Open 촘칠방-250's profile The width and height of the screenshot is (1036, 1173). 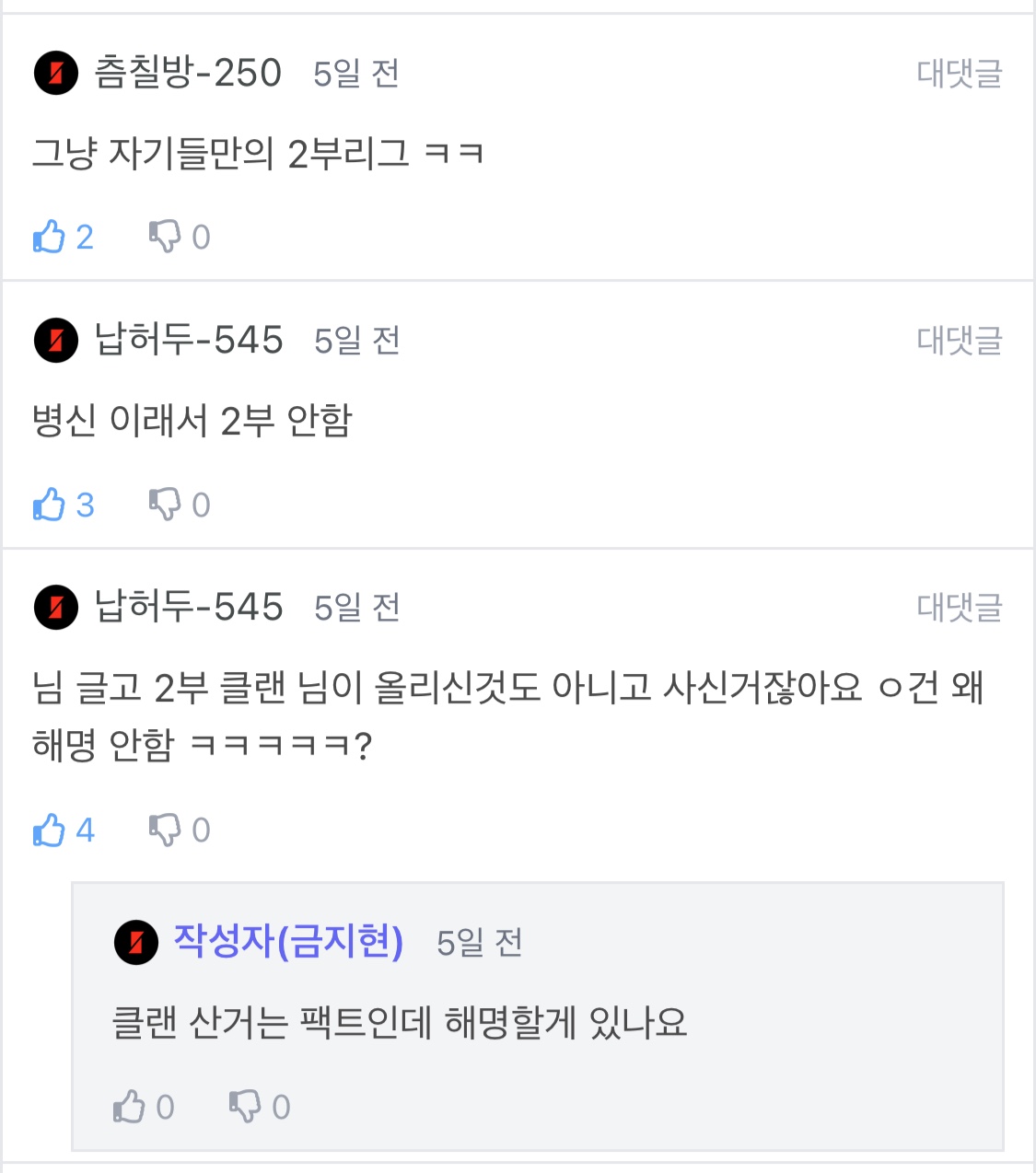pos(187,73)
